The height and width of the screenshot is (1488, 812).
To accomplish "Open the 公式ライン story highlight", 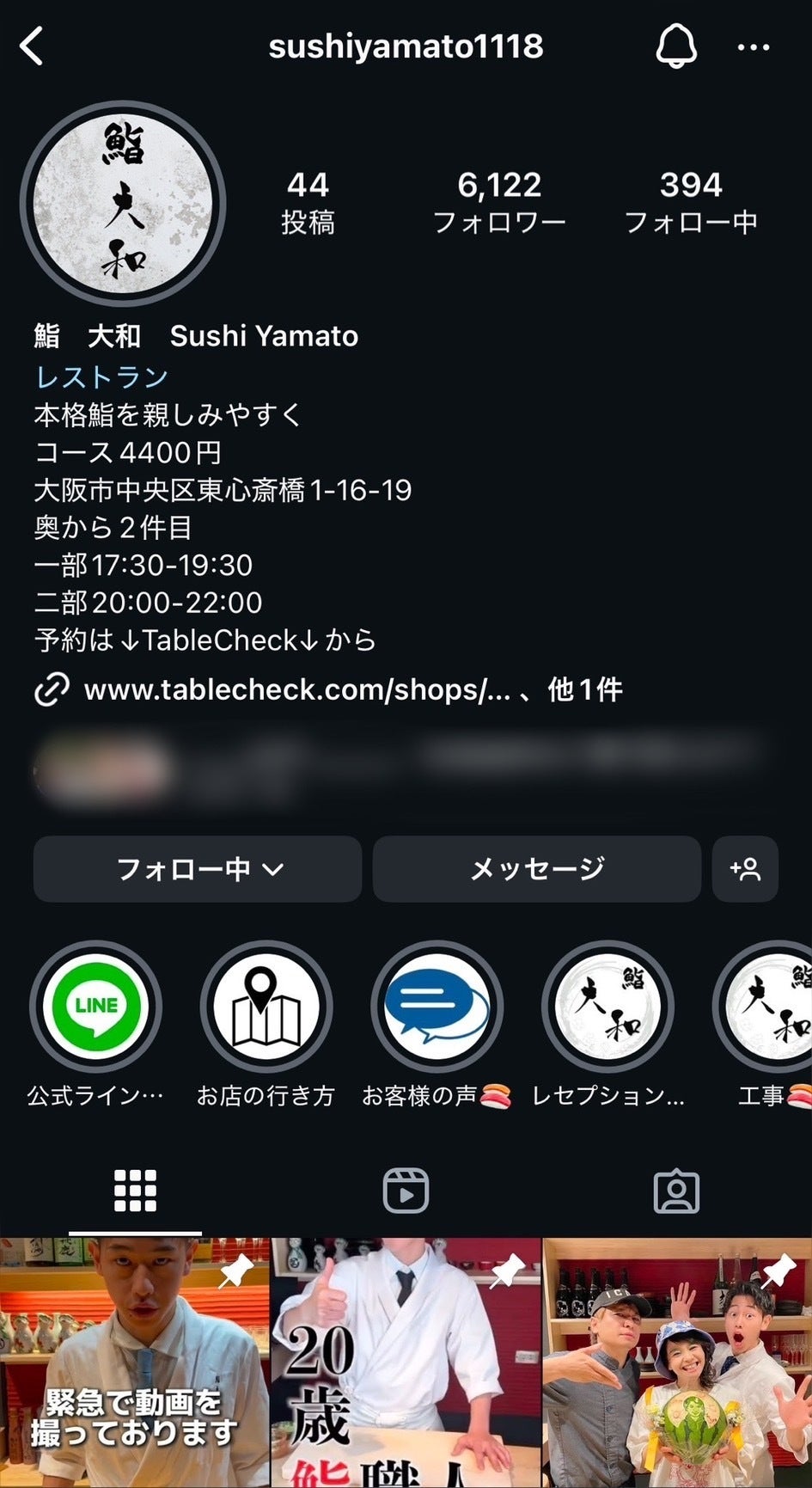I will click(95, 1007).
